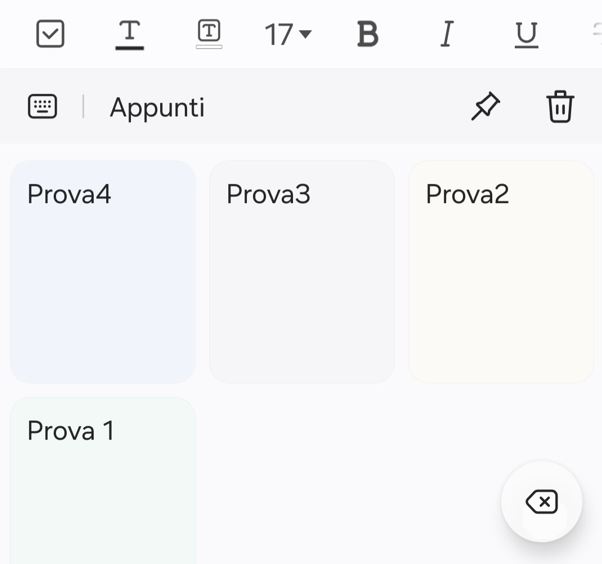The image size is (602, 564).
Task: Insert a checklist with the checkbox icon
Action: [x=50, y=34]
